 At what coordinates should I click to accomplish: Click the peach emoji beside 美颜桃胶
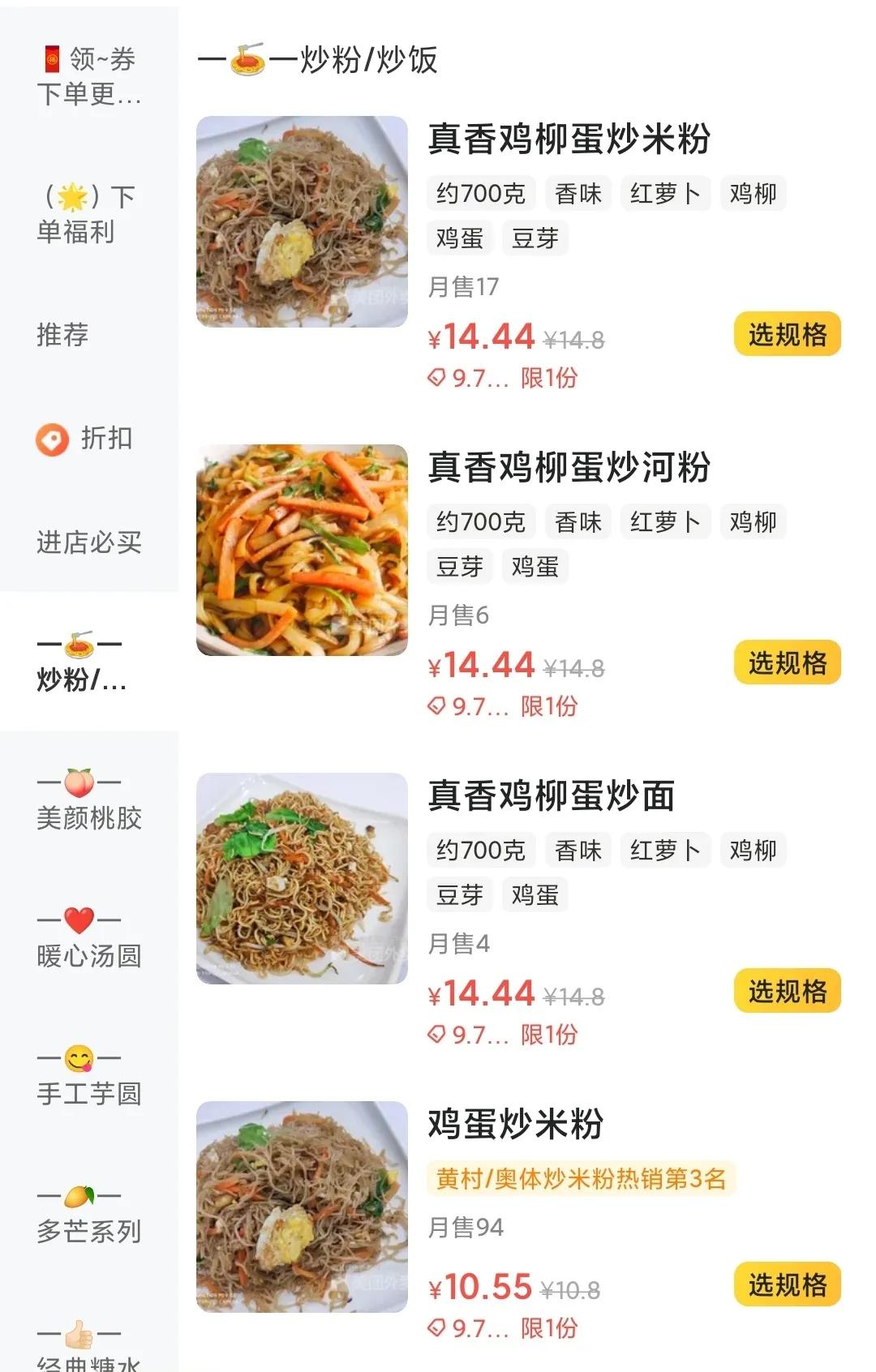coord(79,781)
